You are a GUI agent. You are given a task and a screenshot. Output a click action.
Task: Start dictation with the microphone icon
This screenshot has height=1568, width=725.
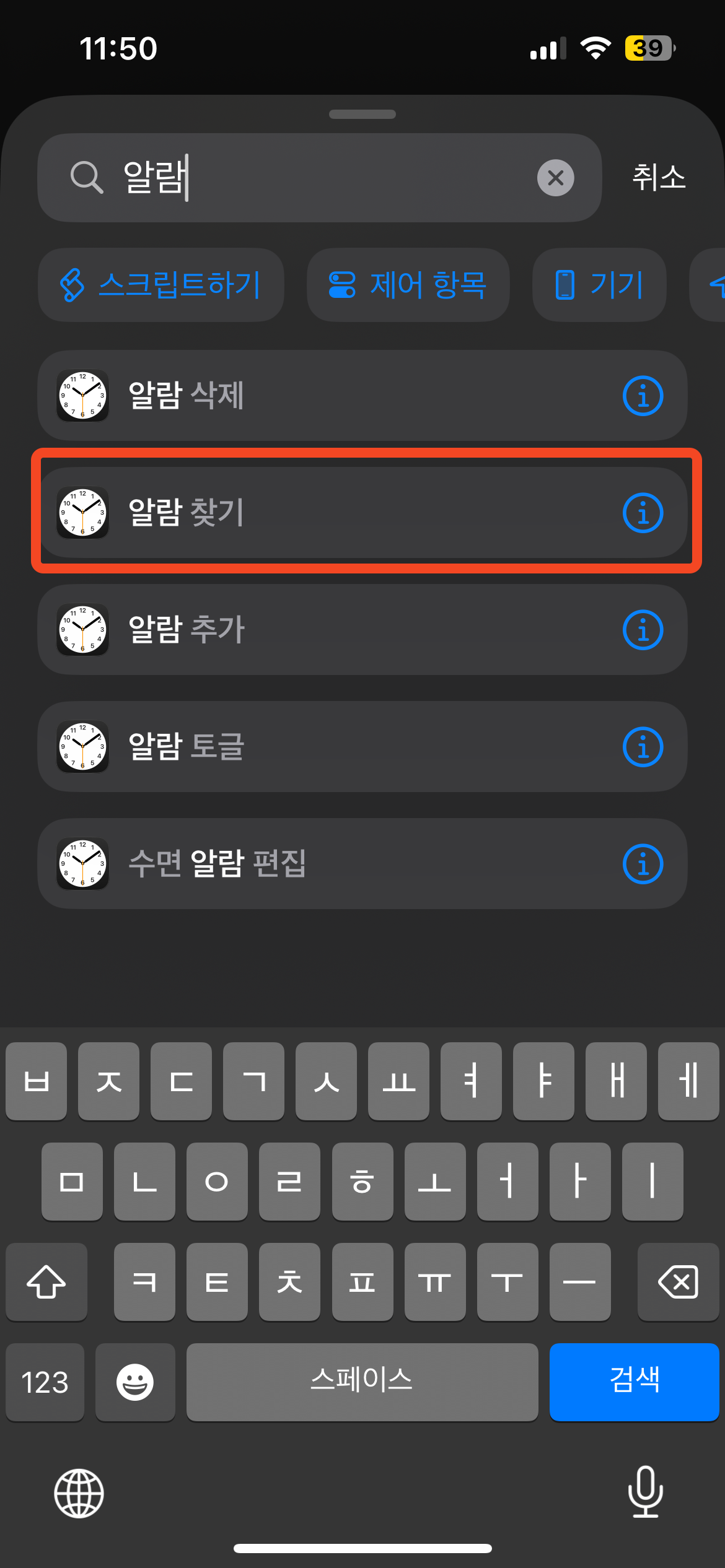click(645, 1492)
